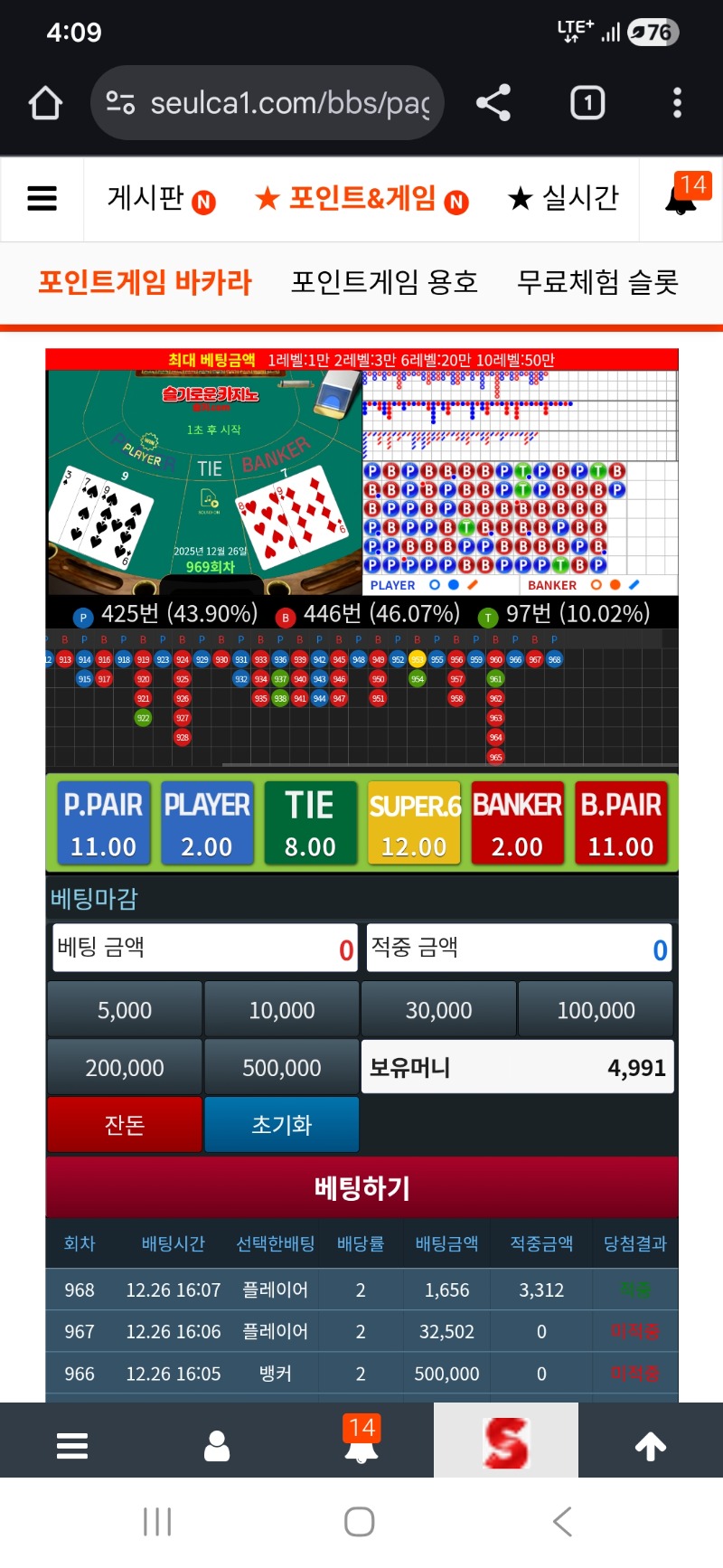Open the site hamburger menu at top
This screenshot has width=723, height=1568.
tap(42, 198)
